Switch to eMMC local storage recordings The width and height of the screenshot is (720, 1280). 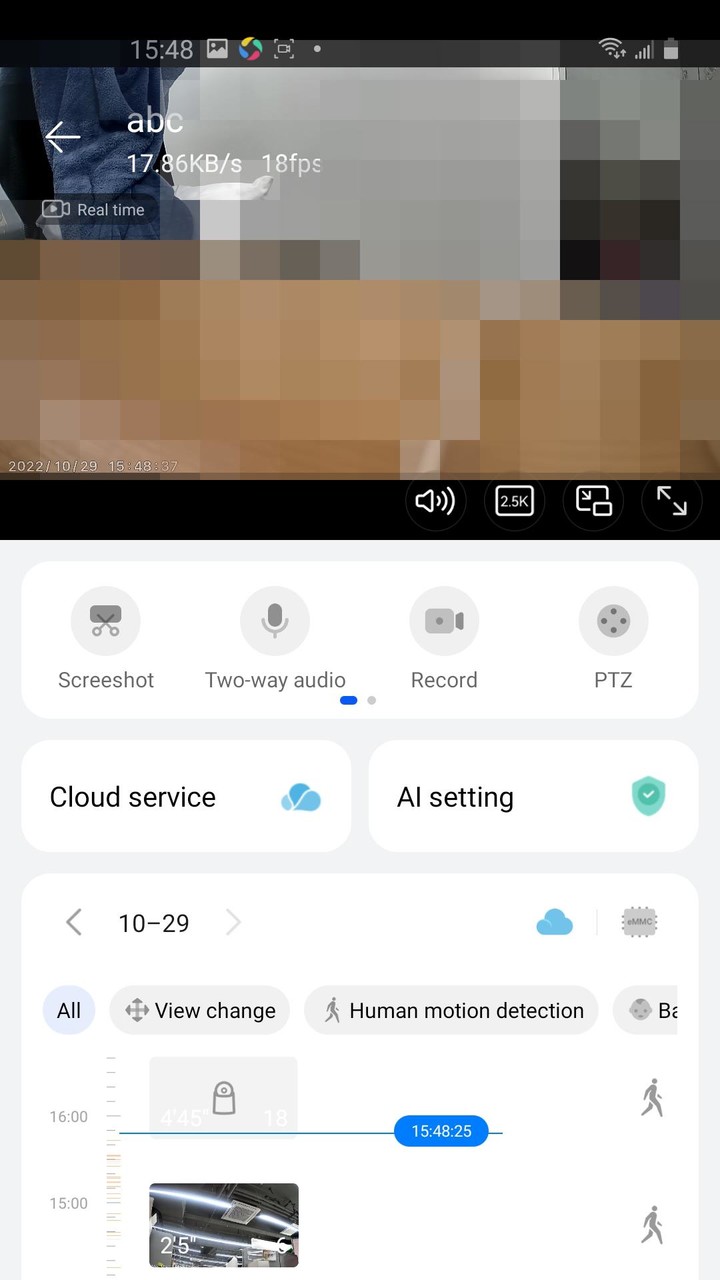tap(640, 922)
